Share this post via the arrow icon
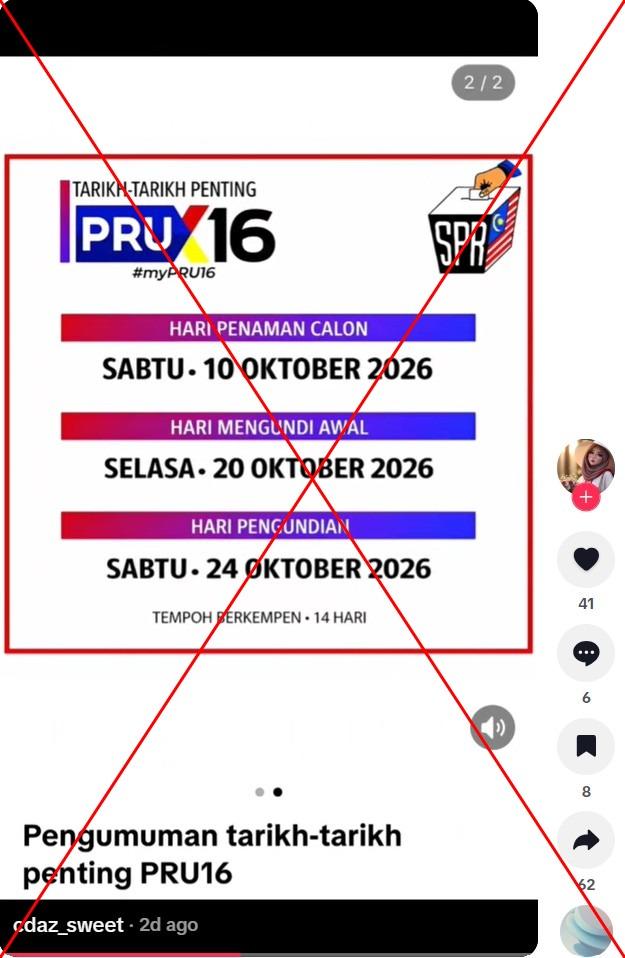The image size is (625, 958). (x=586, y=840)
